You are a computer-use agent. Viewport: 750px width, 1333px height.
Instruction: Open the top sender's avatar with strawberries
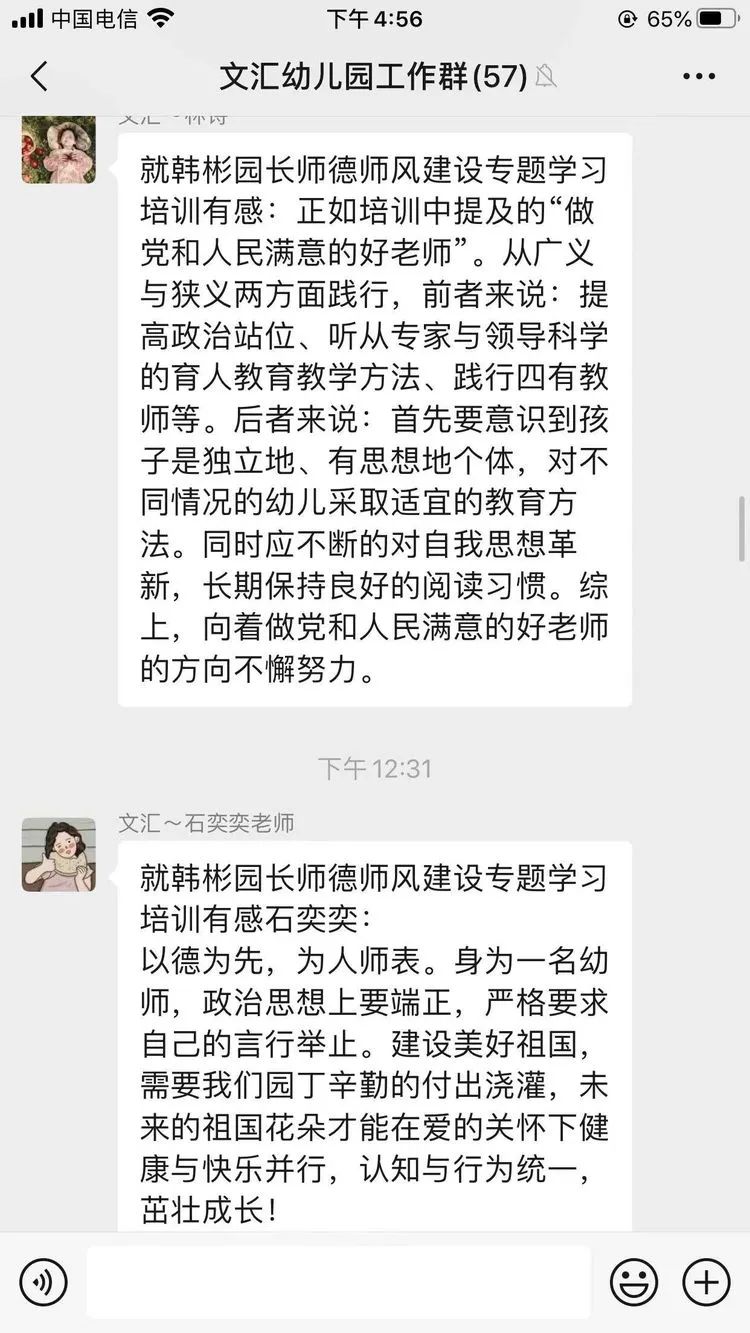pyautogui.click(x=59, y=150)
